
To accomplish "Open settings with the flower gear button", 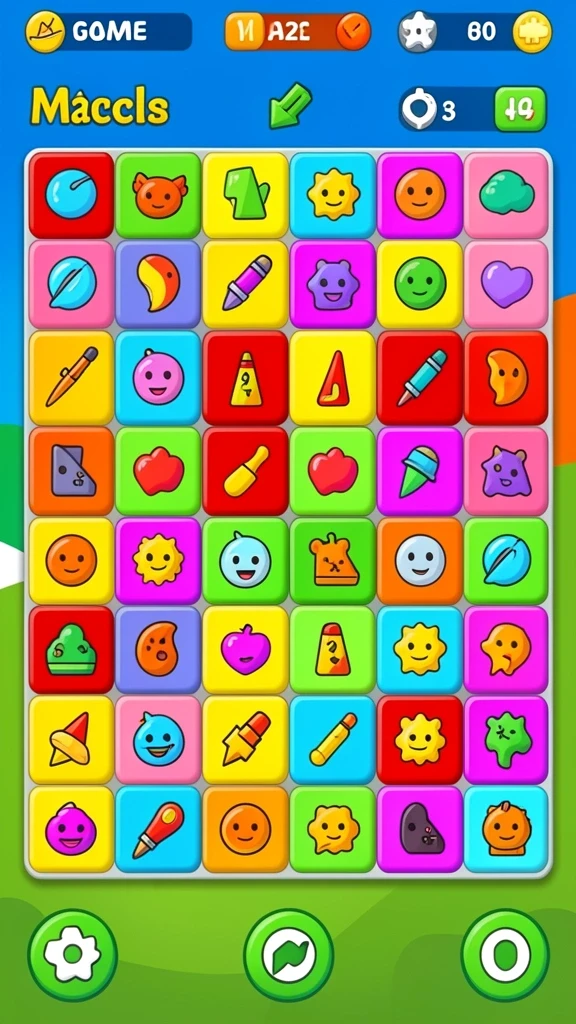I will pos(72,955).
